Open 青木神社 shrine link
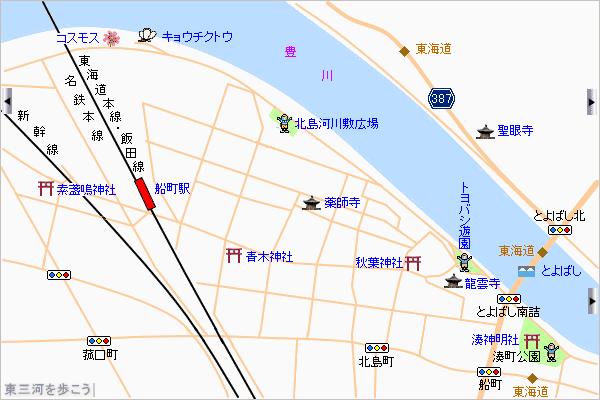600x400 pixels. point(269,256)
